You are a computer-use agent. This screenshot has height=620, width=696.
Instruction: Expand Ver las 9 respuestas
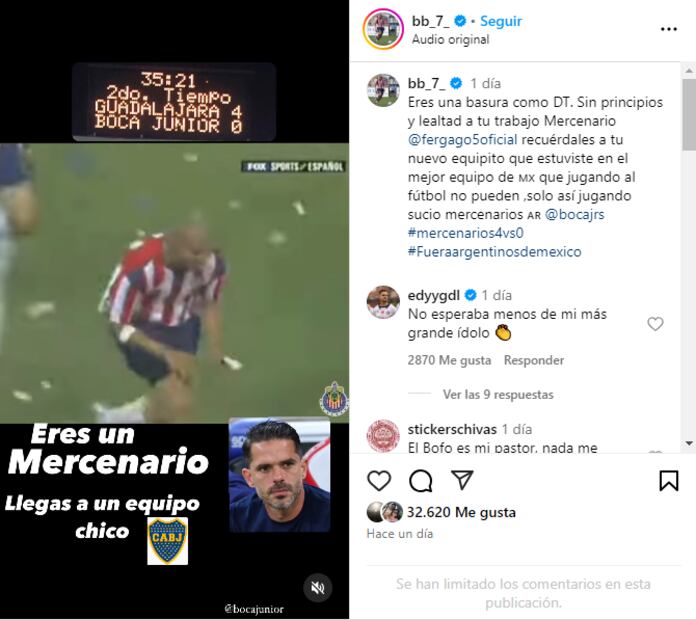point(498,394)
